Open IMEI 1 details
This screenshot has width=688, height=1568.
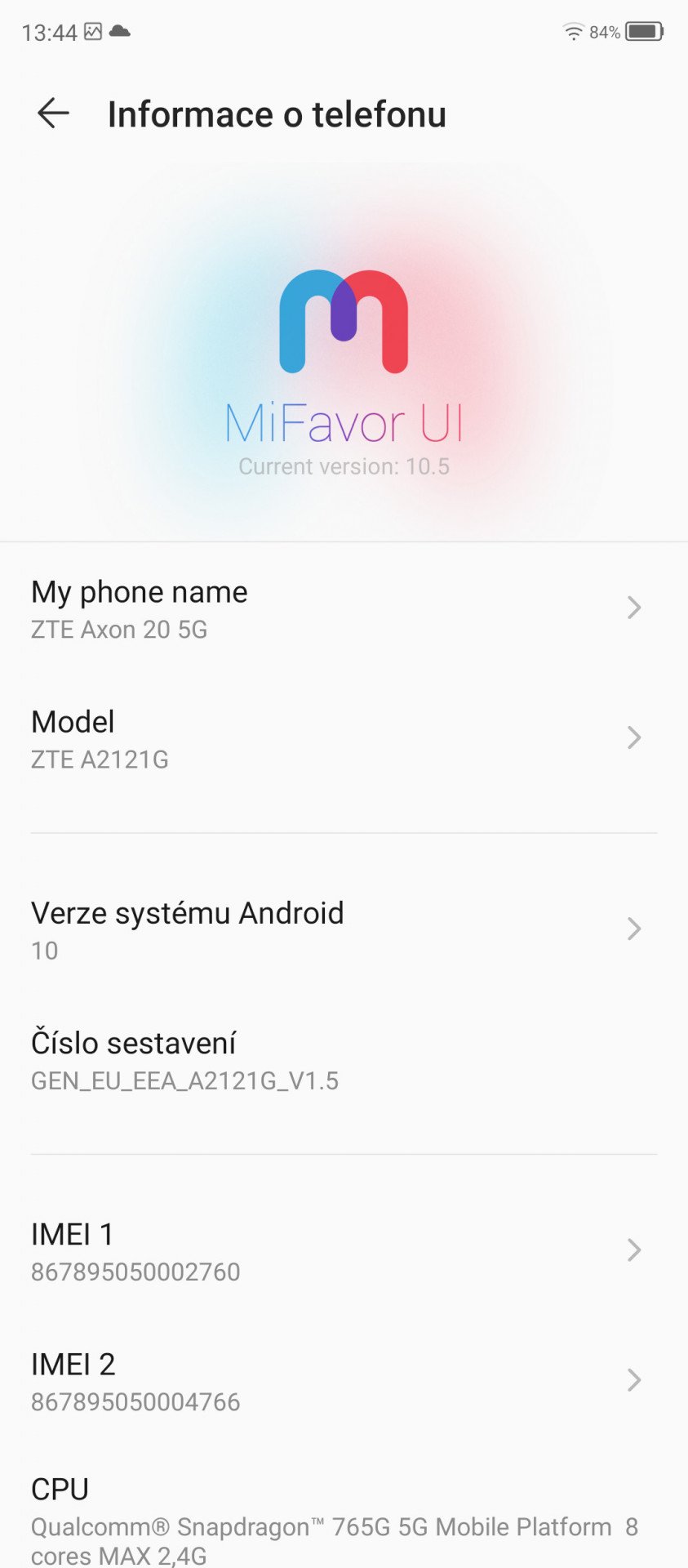(344, 1250)
